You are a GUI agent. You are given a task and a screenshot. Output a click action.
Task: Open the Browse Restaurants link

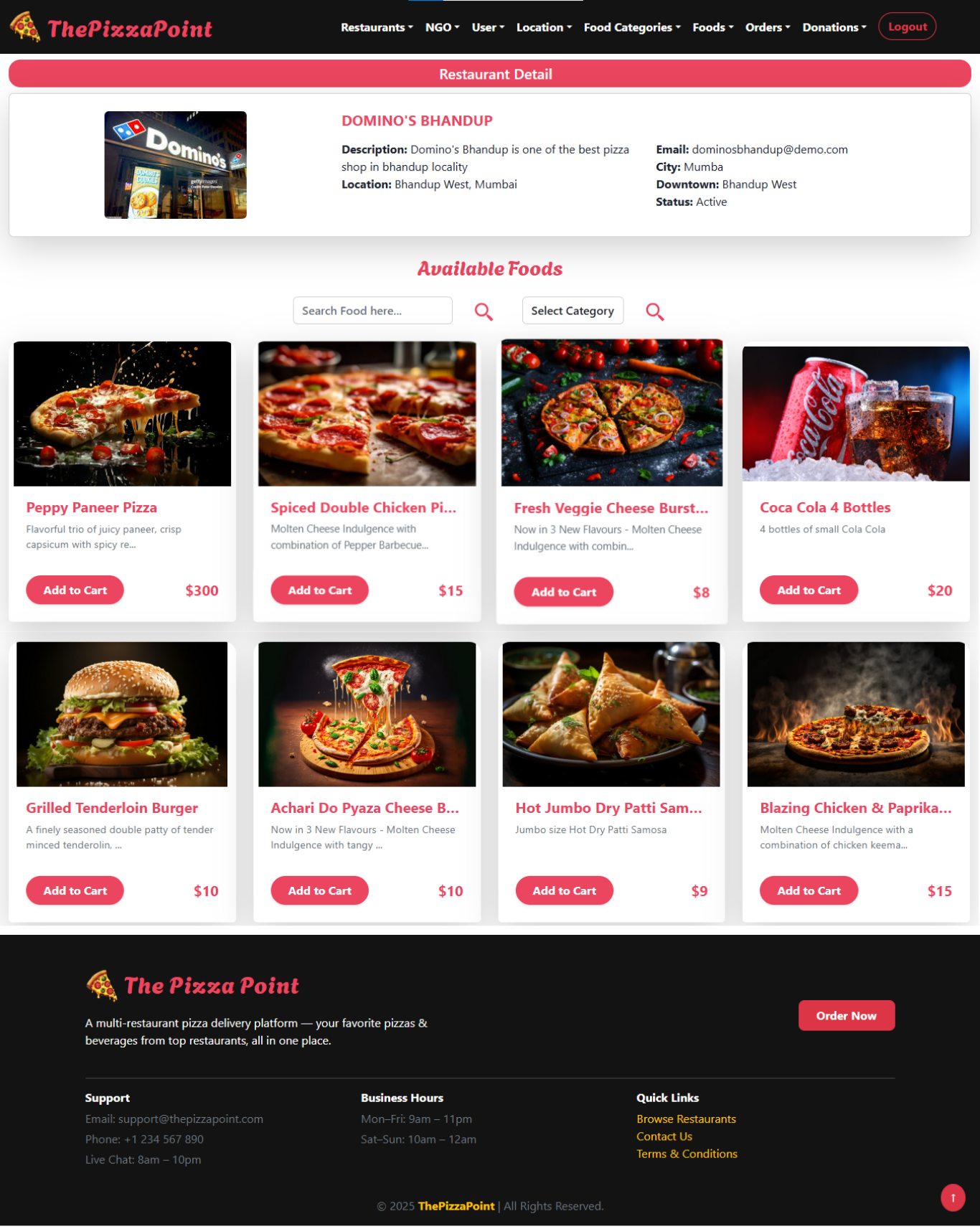coord(686,1119)
